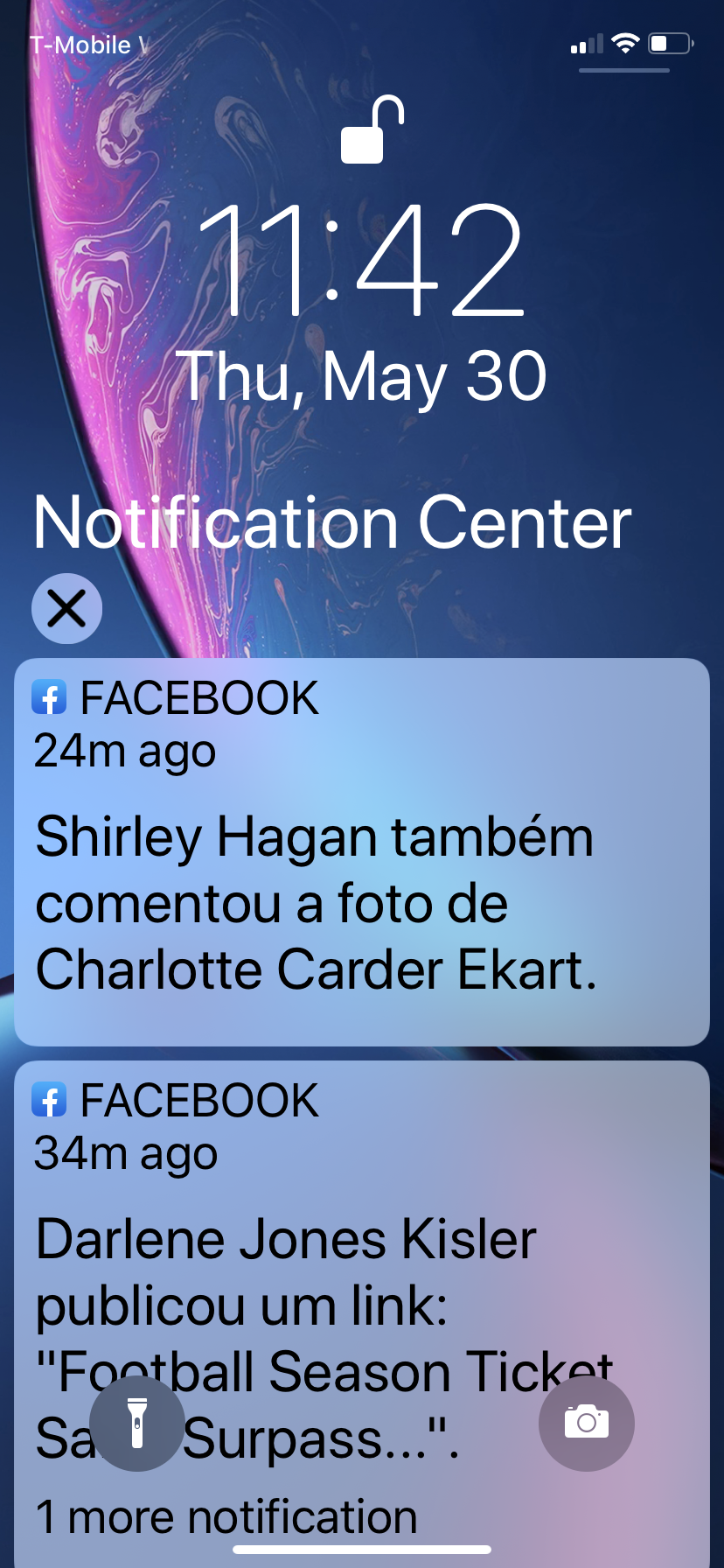Open Shirley Hagan's Facebook comment notification

361,851
